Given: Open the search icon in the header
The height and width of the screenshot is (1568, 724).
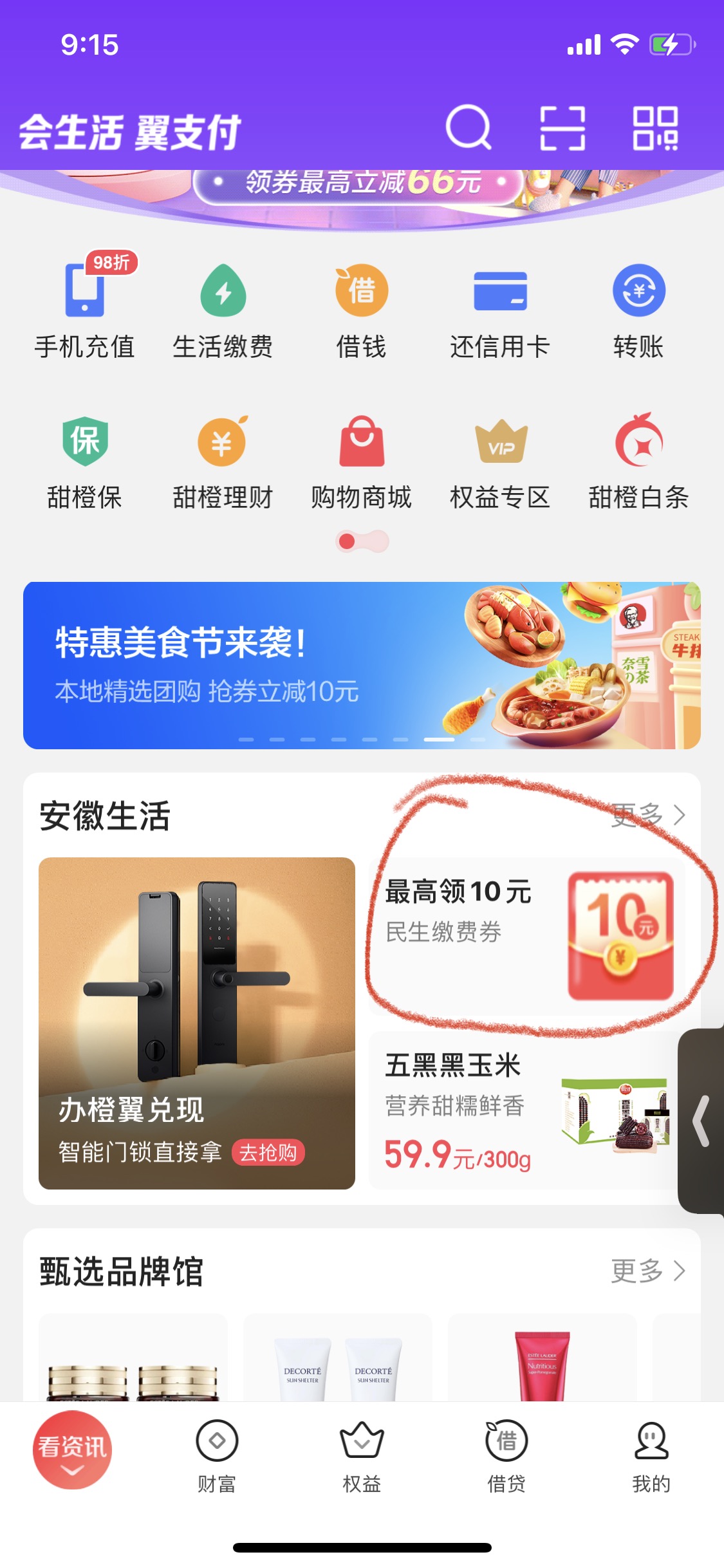Looking at the screenshot, I should pyautogui.click(x=469, y=127).
